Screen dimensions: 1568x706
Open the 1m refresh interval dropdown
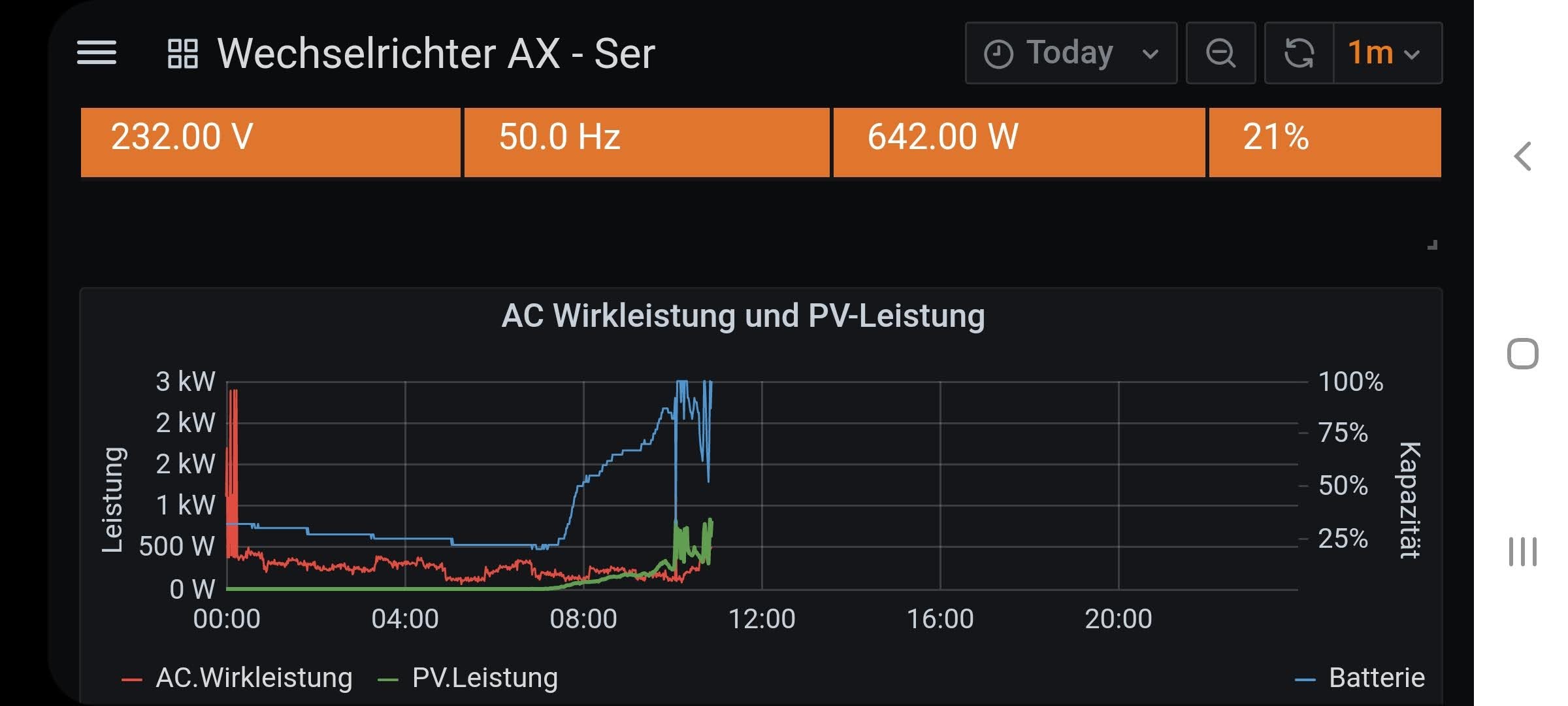pyautogui.click(x=1388, y=53)
